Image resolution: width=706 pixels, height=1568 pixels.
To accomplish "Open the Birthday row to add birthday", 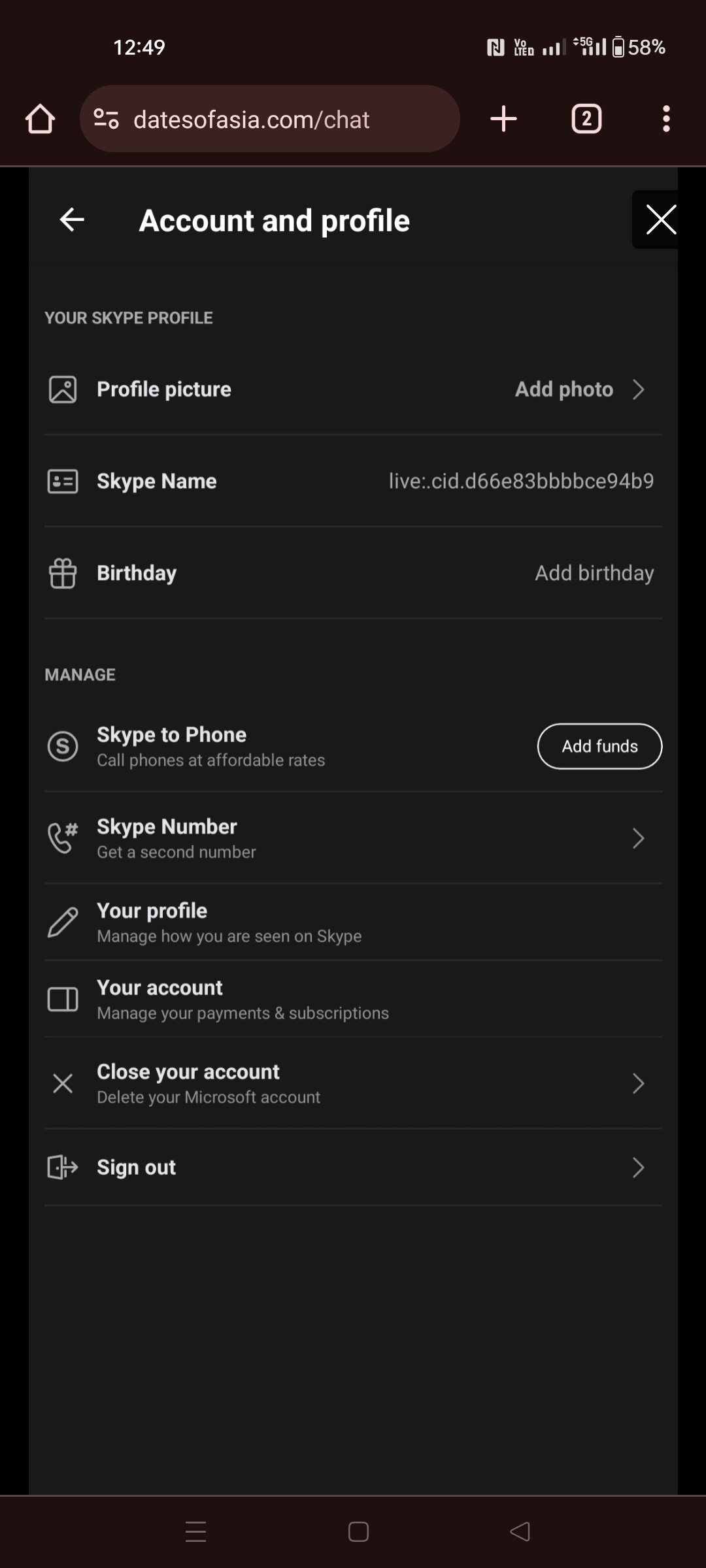I will 353,573.
